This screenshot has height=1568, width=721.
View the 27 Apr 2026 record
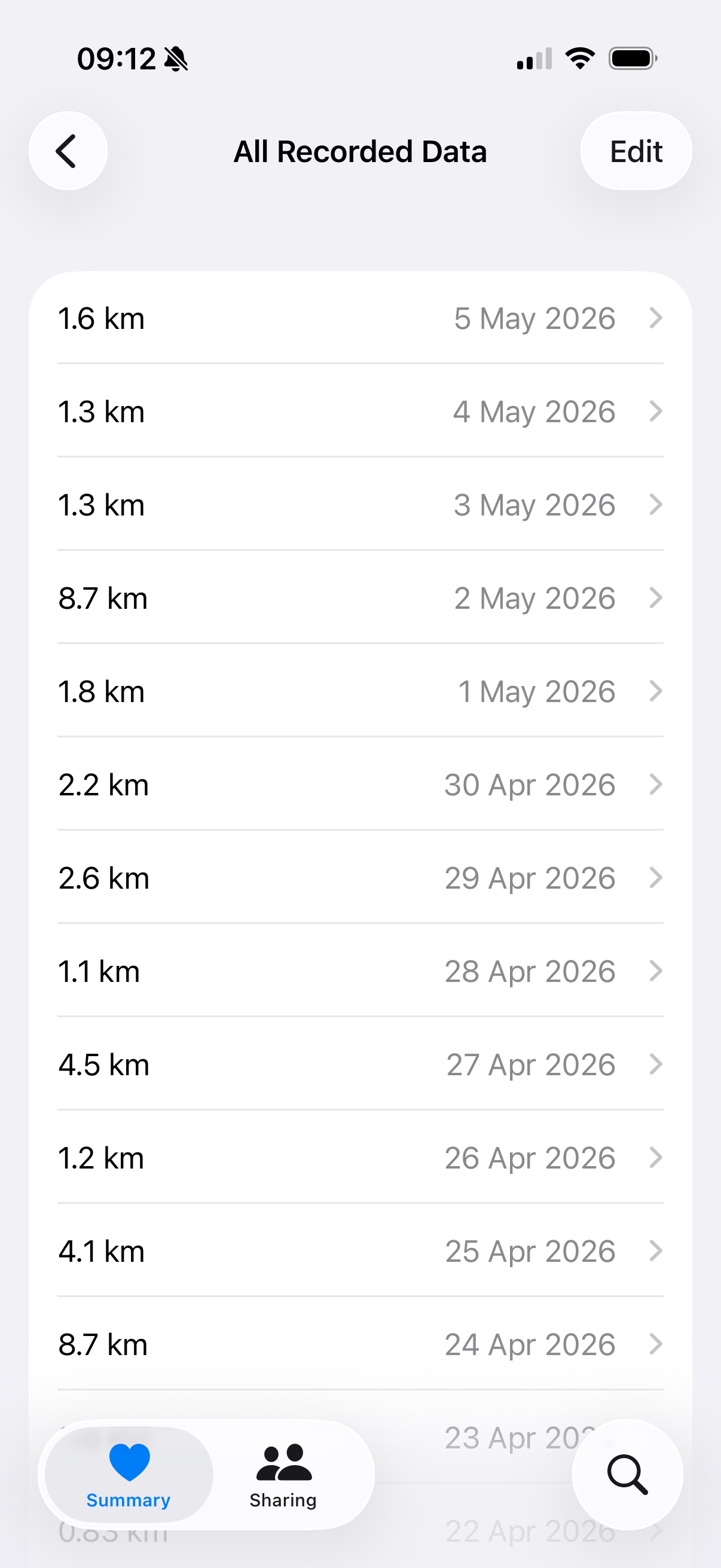point(360,1064)
